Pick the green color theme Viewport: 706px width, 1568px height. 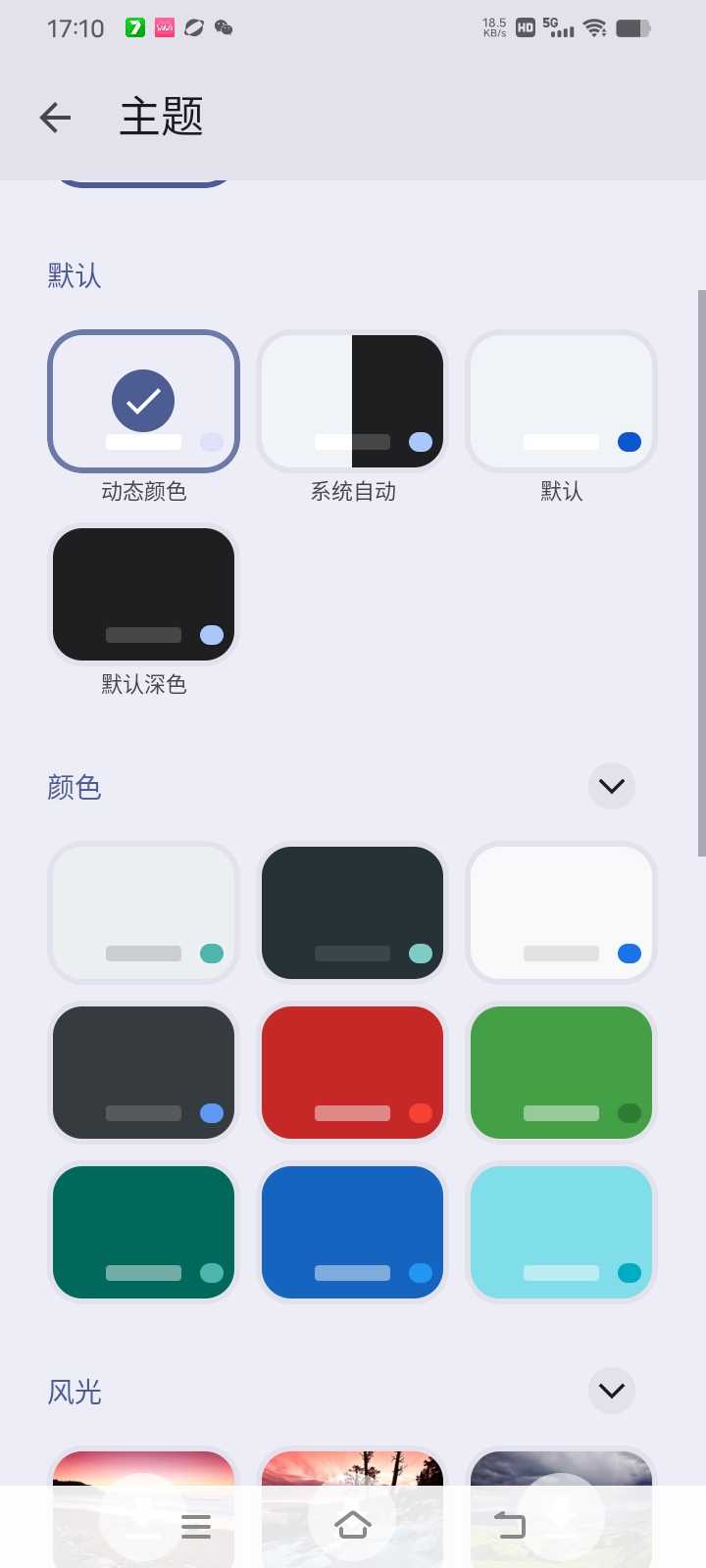[x=561, y=1072]
